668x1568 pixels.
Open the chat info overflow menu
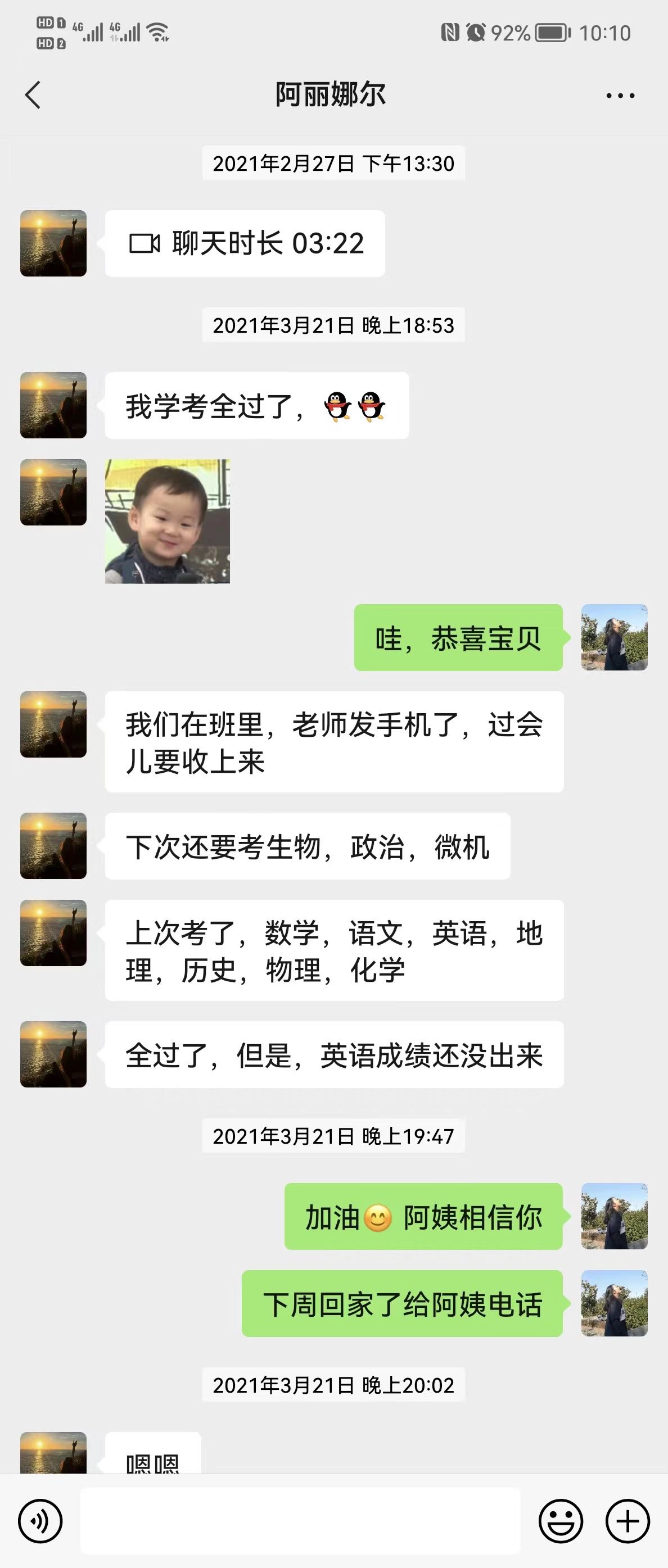coord(620,96)
